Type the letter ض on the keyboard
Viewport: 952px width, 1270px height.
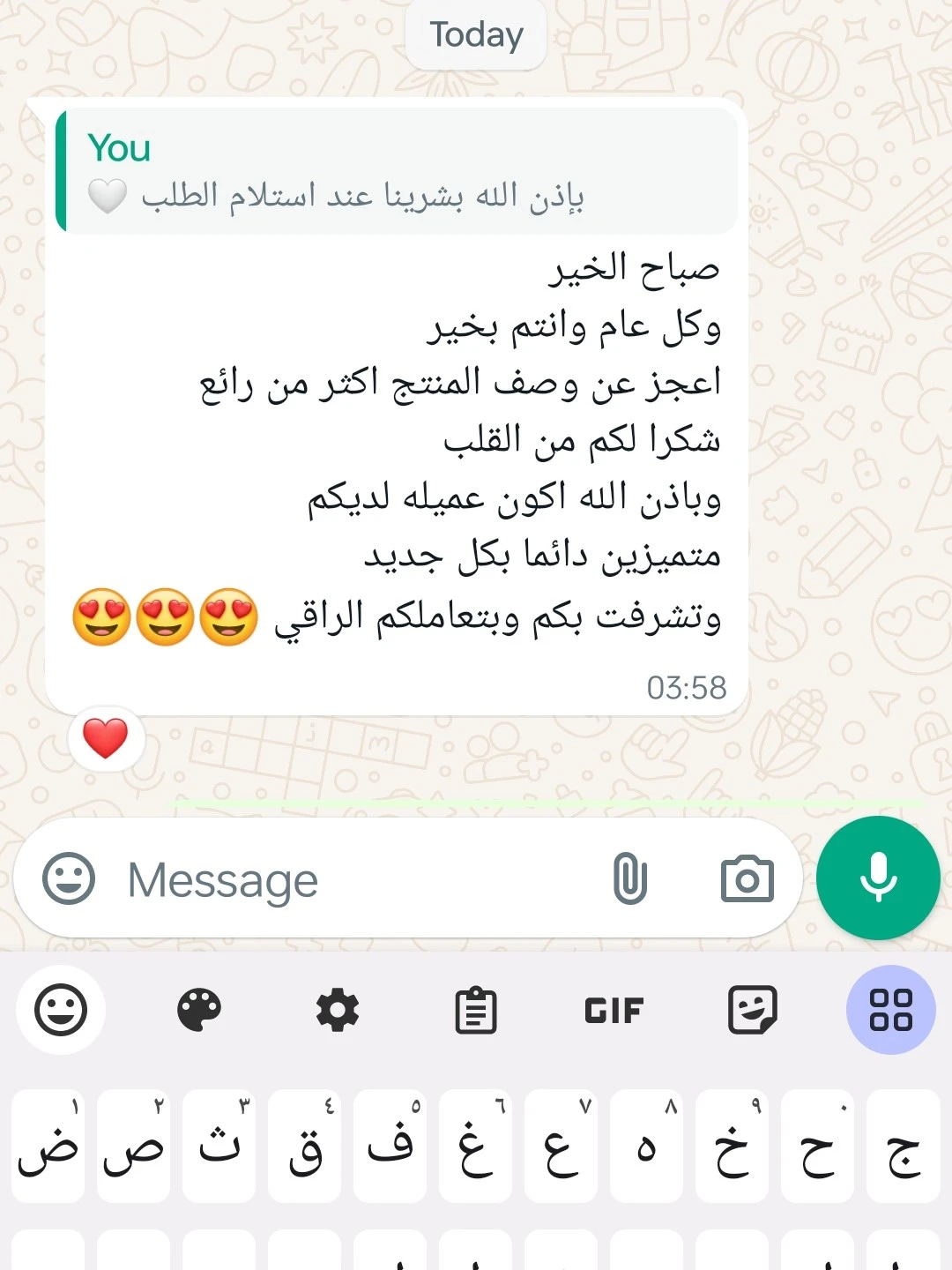pyautogui.click(x=48, y=1147)
